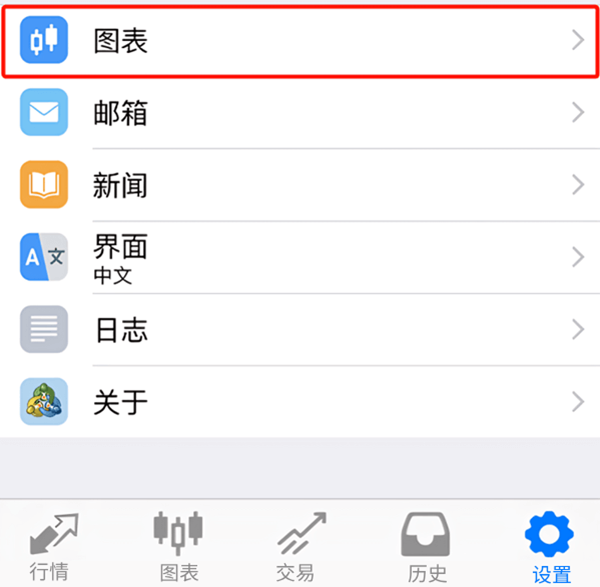Tap the 设置 settings tab
Screen dimensions: 600x587
tap(550, 546)
